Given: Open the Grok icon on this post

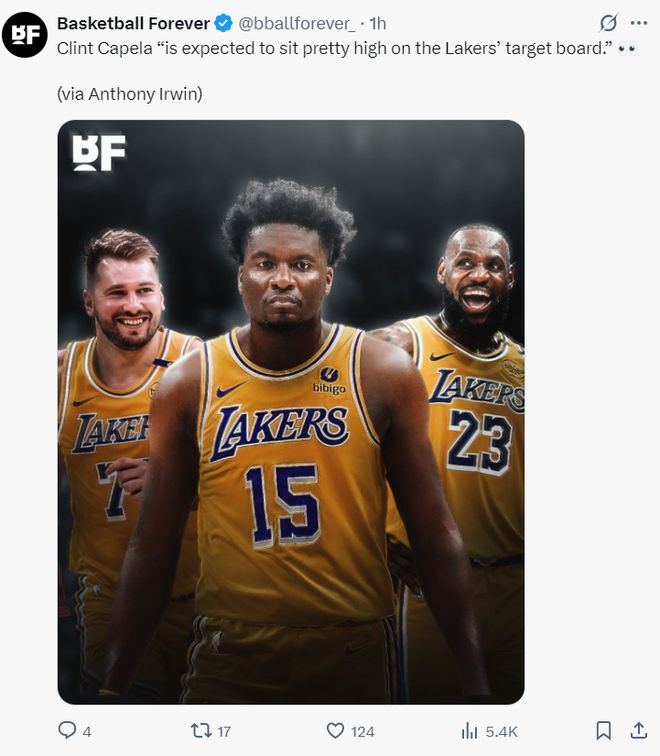Looking at the screenshot, I should pos(607,23).
